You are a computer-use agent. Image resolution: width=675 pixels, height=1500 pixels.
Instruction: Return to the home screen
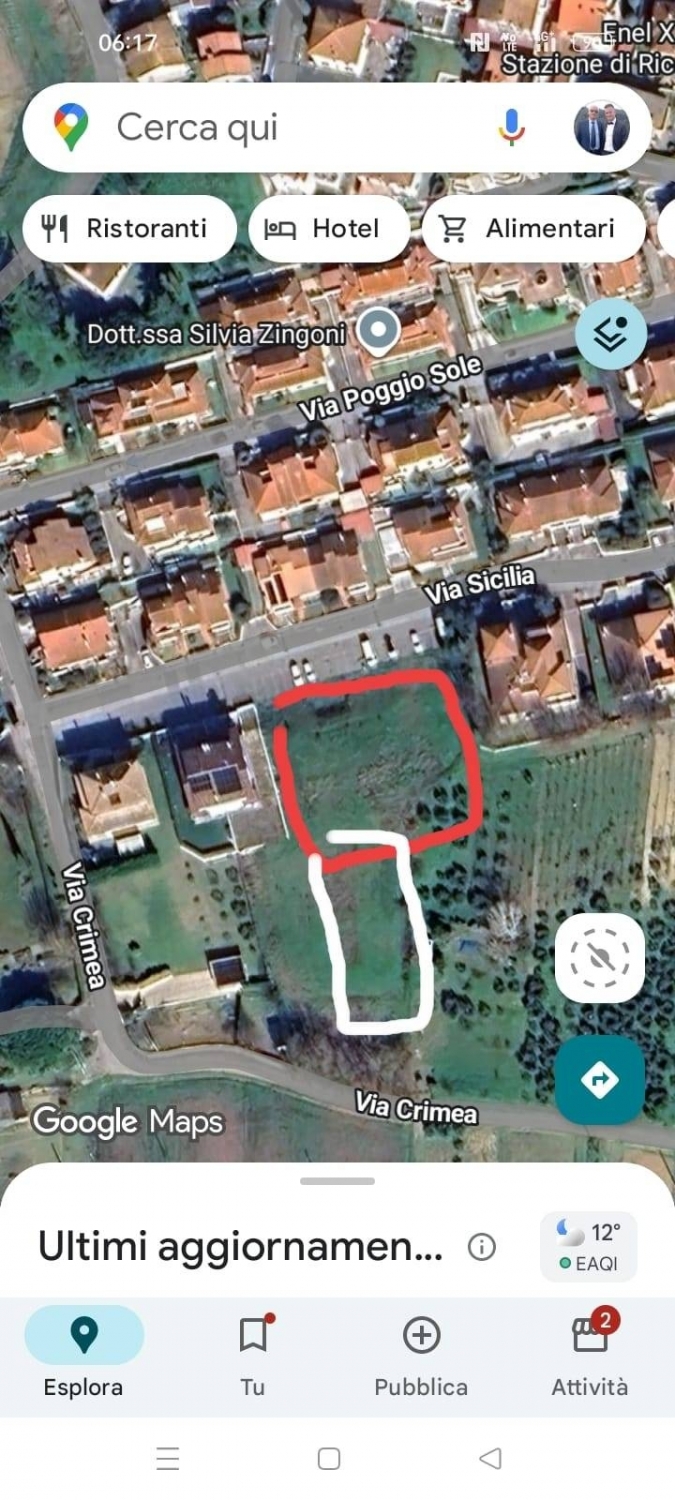[329, 1459]
